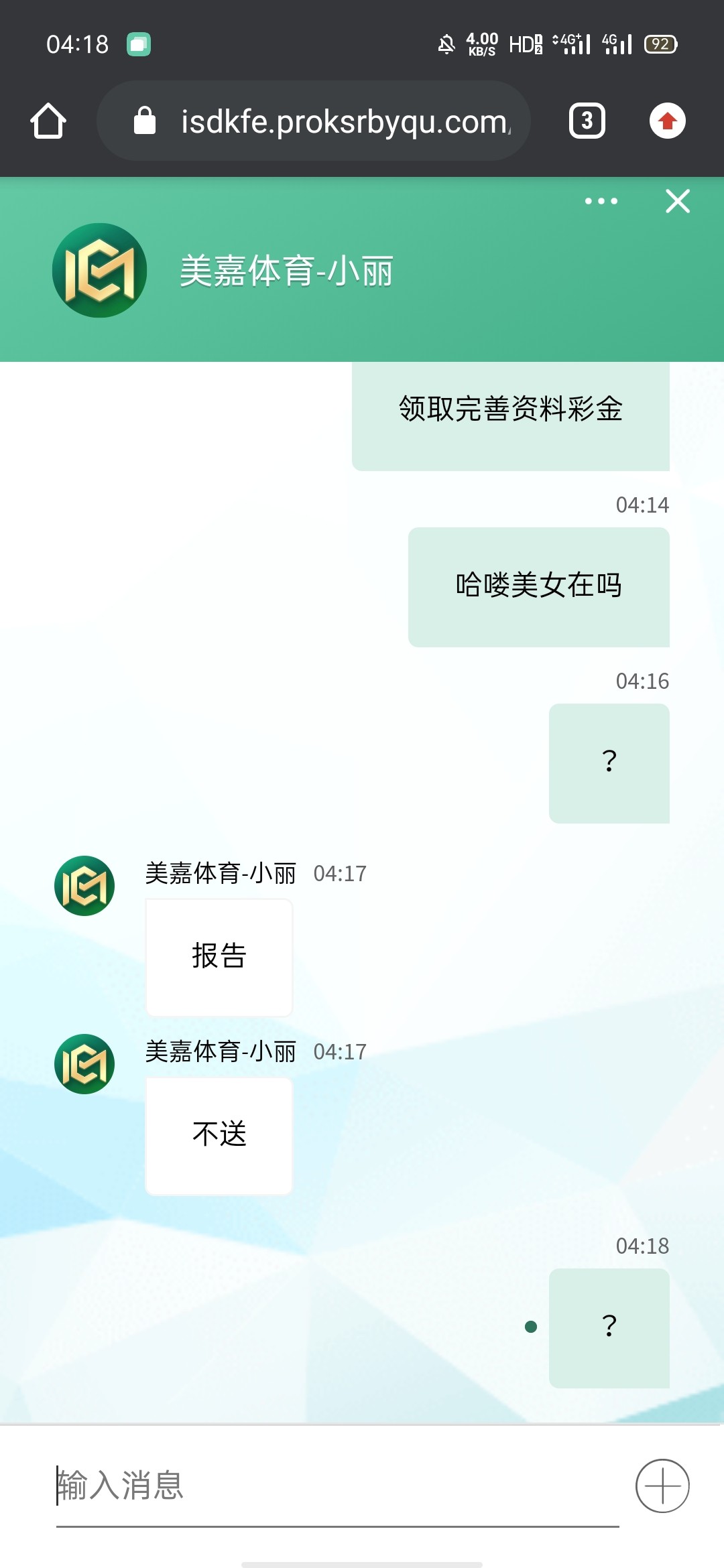Open the three-dot menu in chat header

coord(601,201)
